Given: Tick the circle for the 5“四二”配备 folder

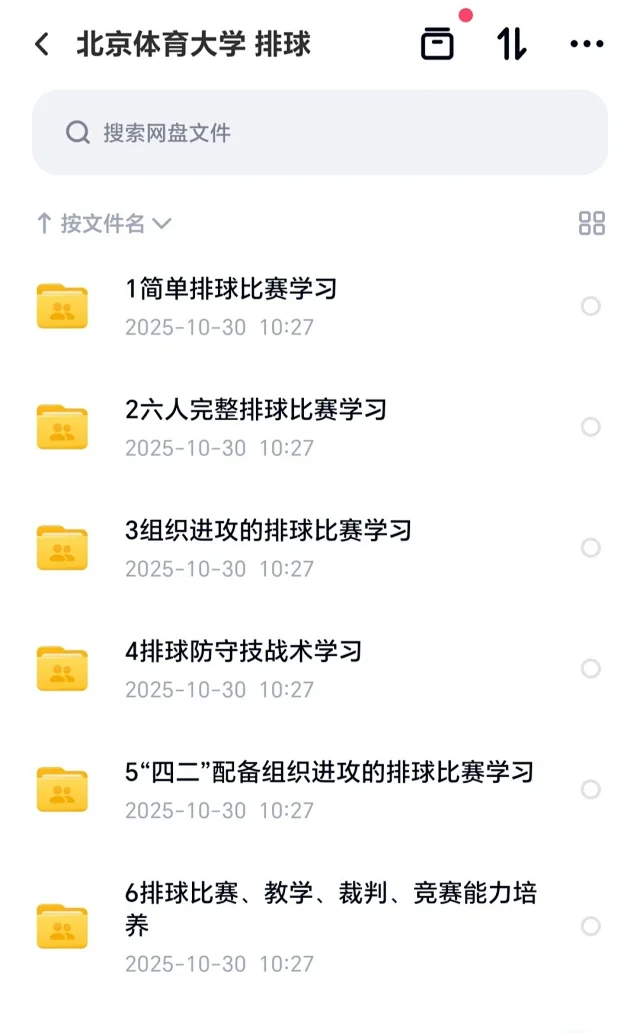Looking at the screenshot, I should coord(591,790).
